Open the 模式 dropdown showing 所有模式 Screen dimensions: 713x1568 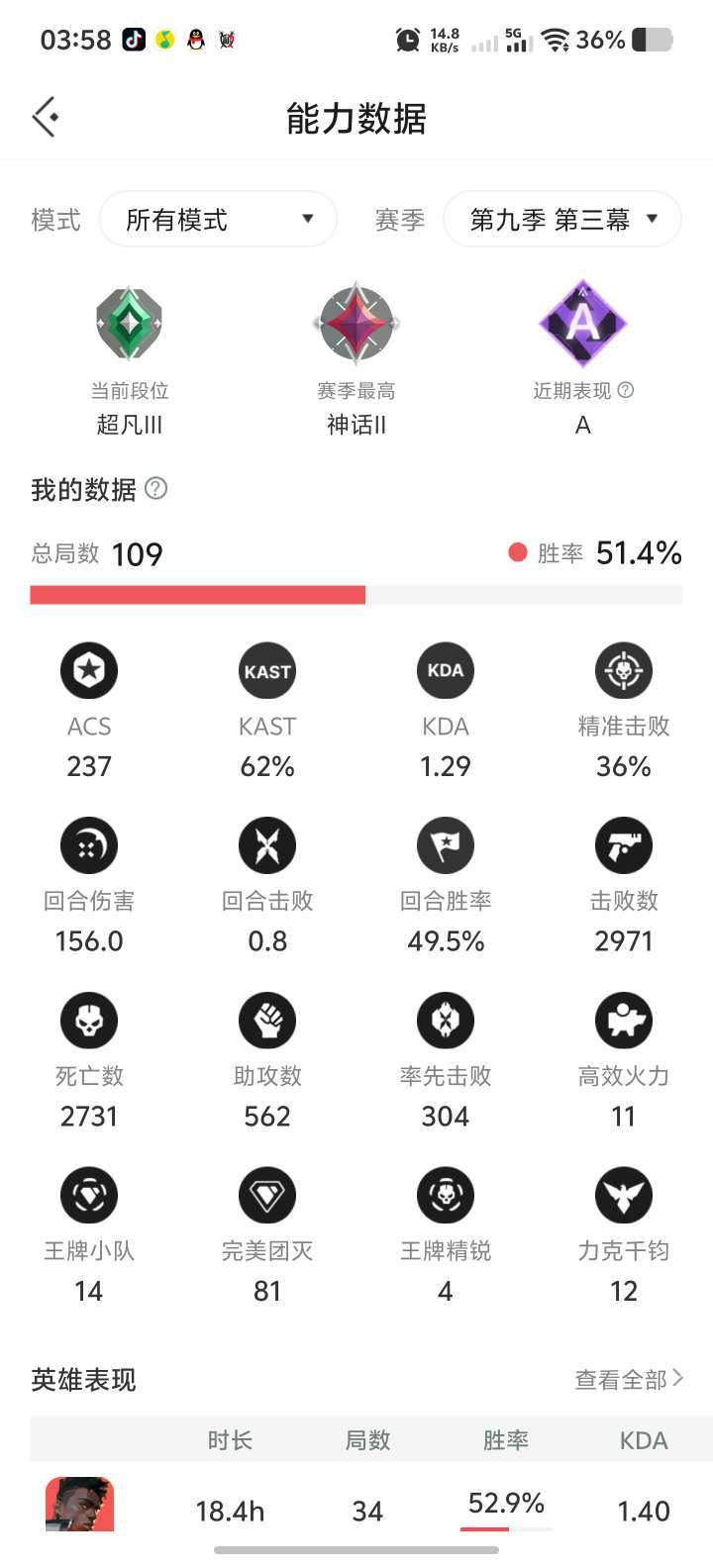(x=219, y=219)
